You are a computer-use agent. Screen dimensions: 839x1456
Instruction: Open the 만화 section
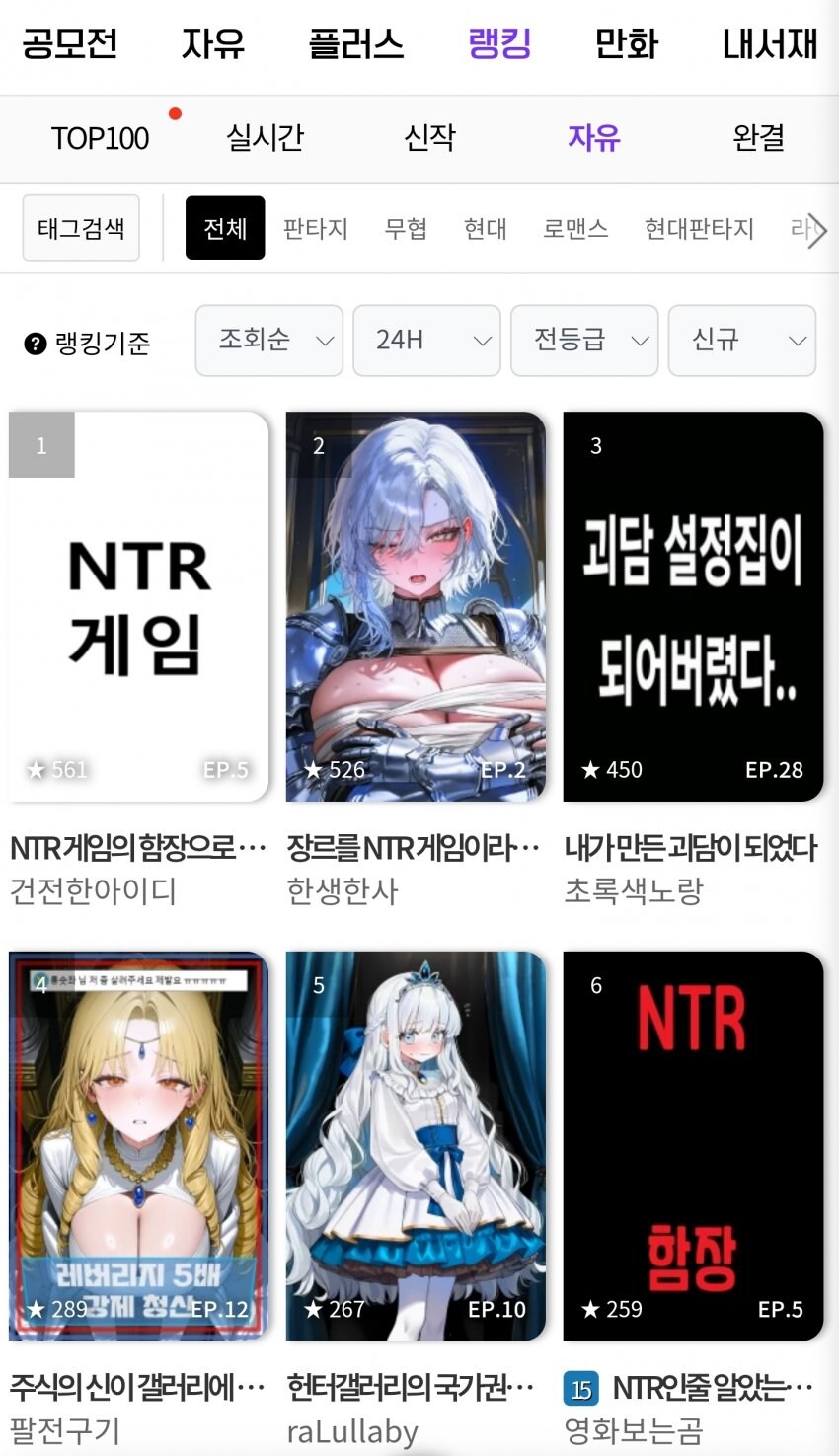tap(625, 43)
